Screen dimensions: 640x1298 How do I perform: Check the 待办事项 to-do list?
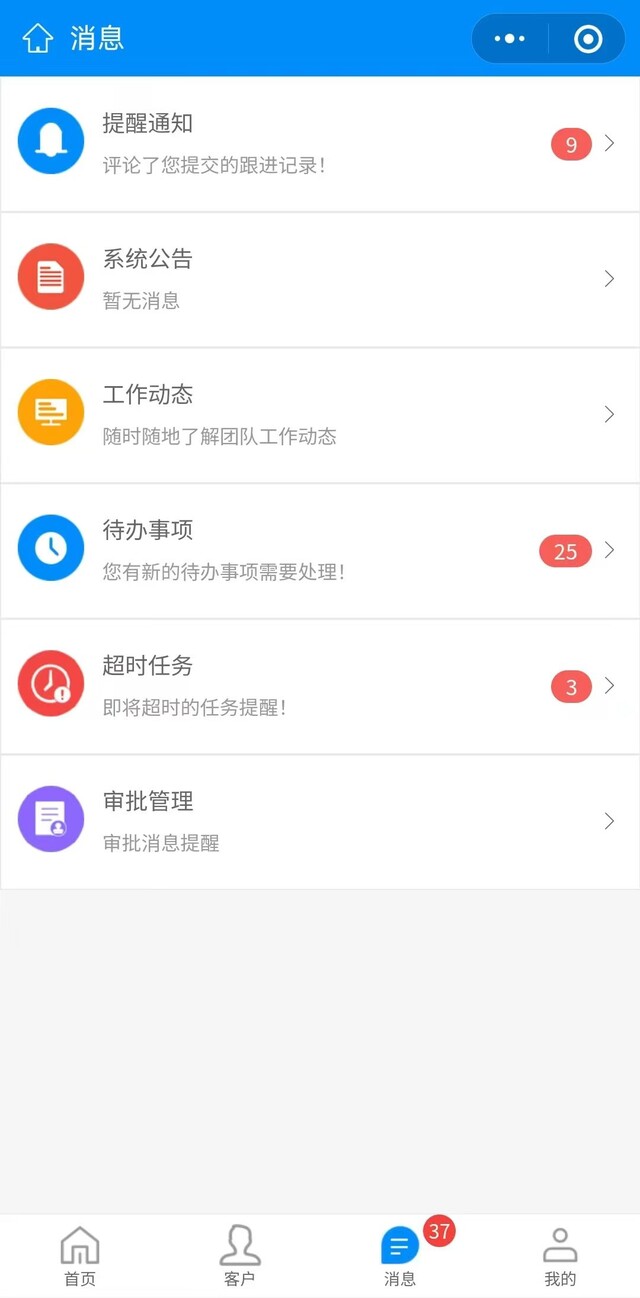pyautogui.click(x=320, y=550)
